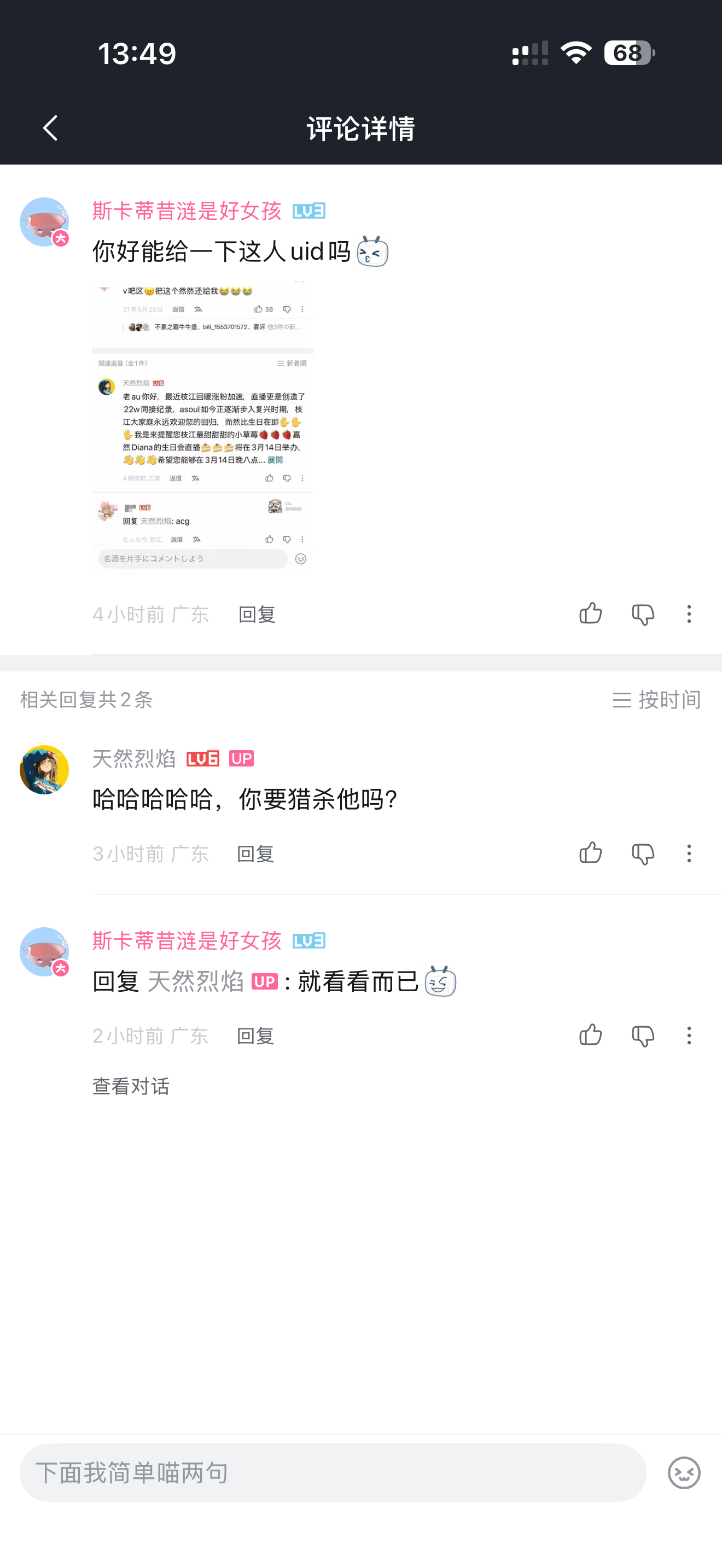Open the mentioned user 天然烈焰 in the reply text
The height and width of the screenshot is (1568, 722).
pyautogui.click(x=195, y=981)
